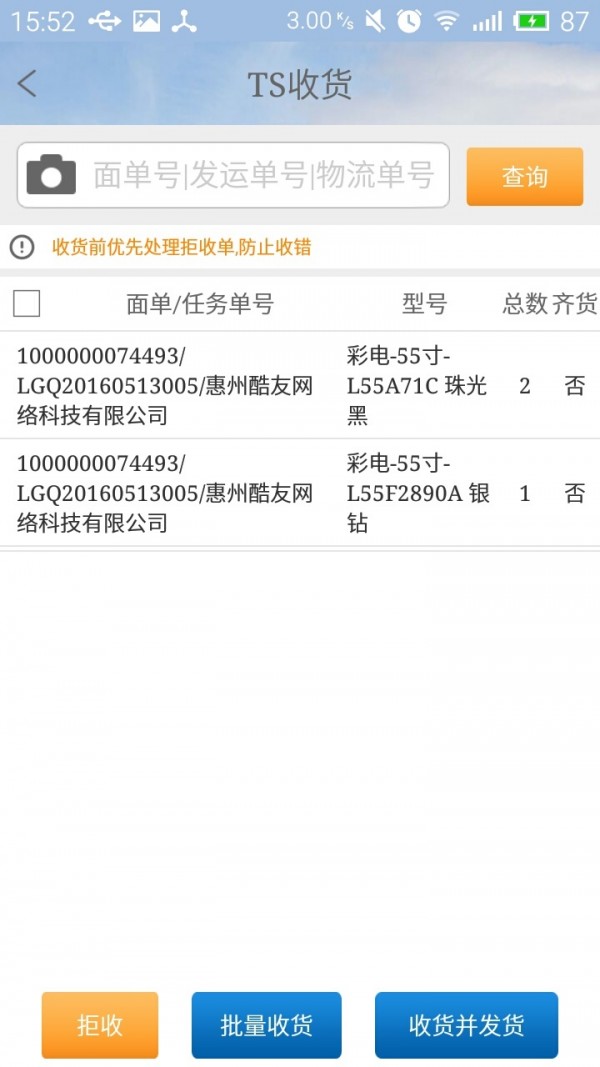Tap the 查询 search button
This screenshot has width=600, height=1067.
(x=524, y=177)
